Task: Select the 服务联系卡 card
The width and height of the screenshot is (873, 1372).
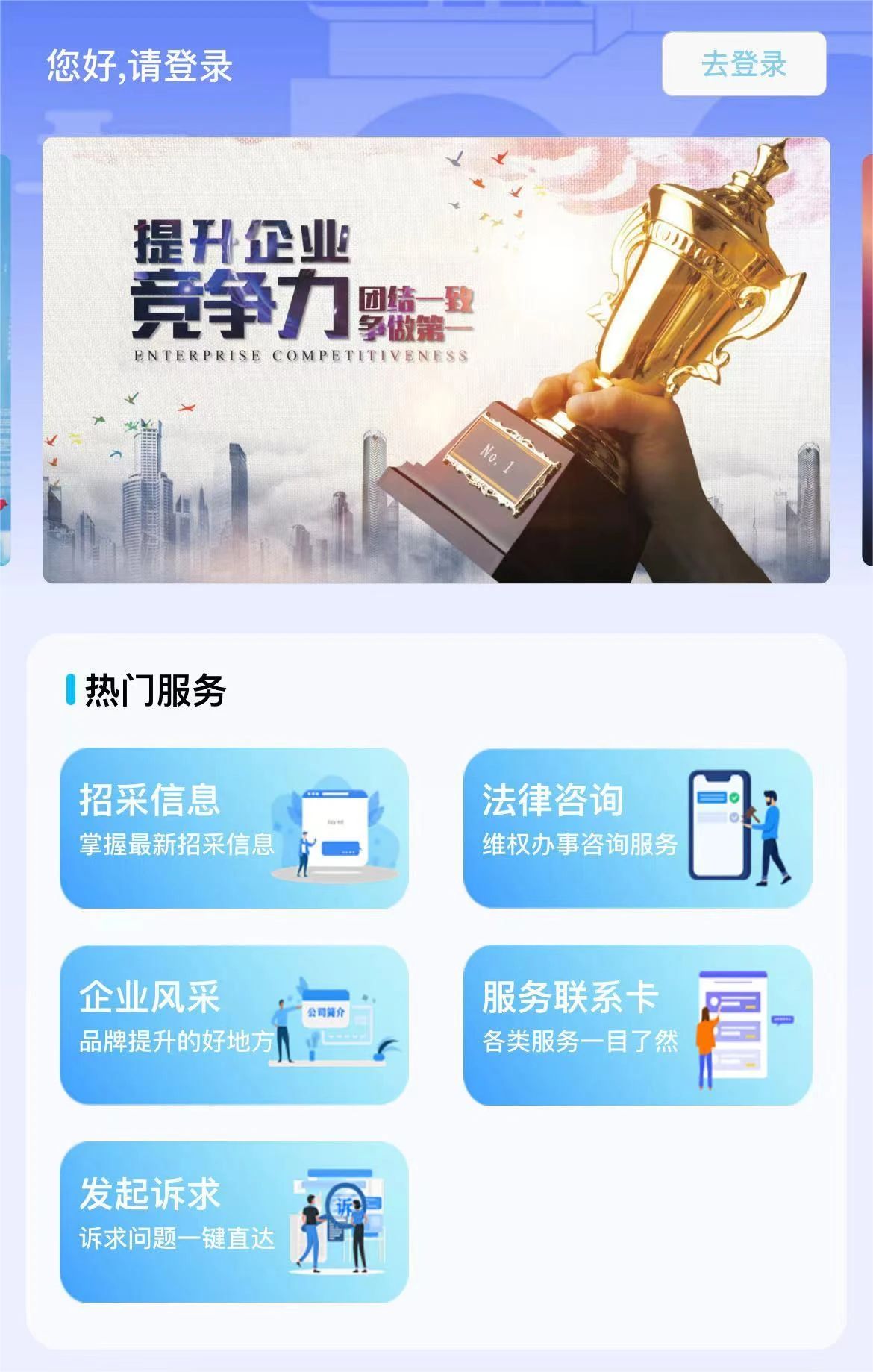Action: pyautogui.click(x=637, y=1024)
